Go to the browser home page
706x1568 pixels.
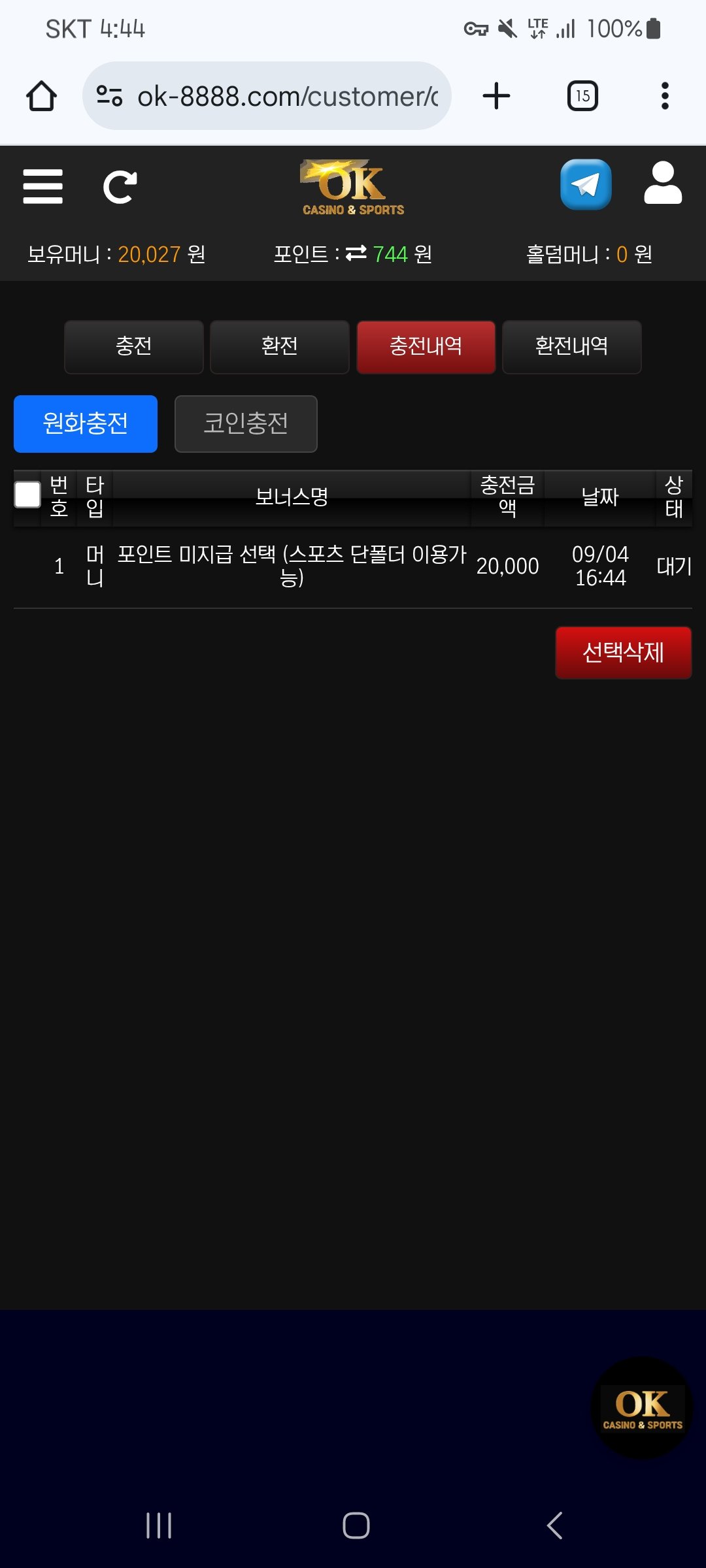[x=41, y=96]
